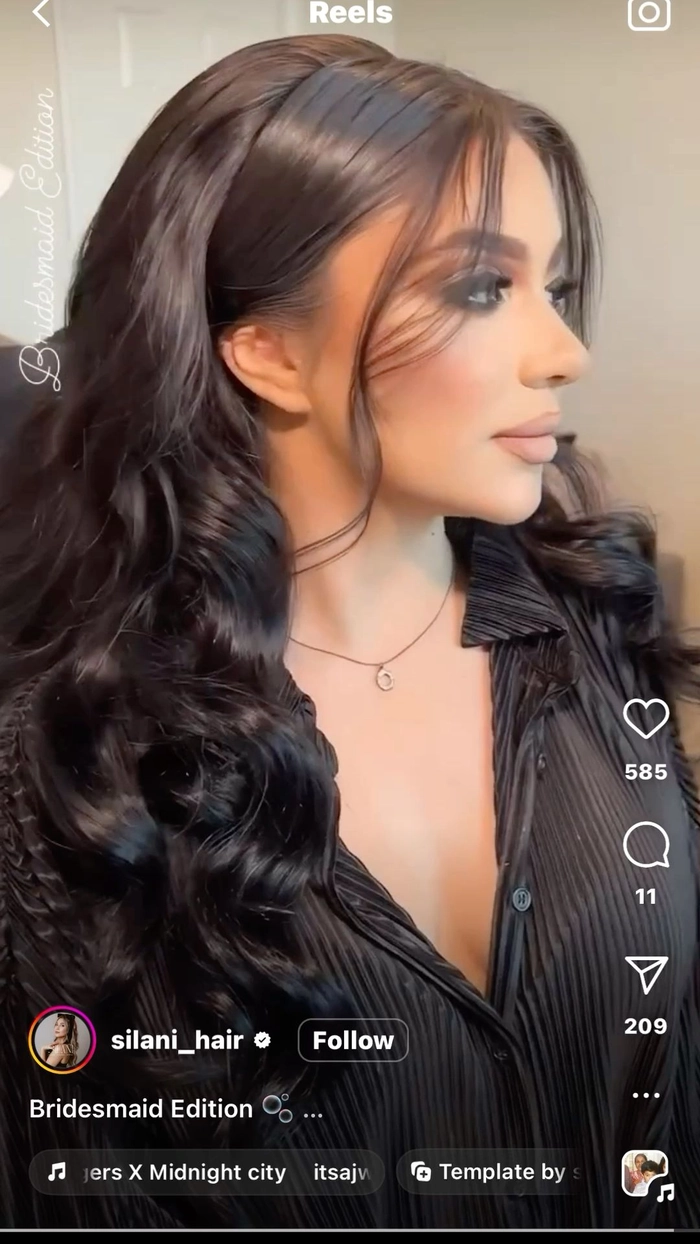The width and height of the screenshot is (700, 1244).
Task: Open the camera to create a reel
Action: [x=648, y=13]
